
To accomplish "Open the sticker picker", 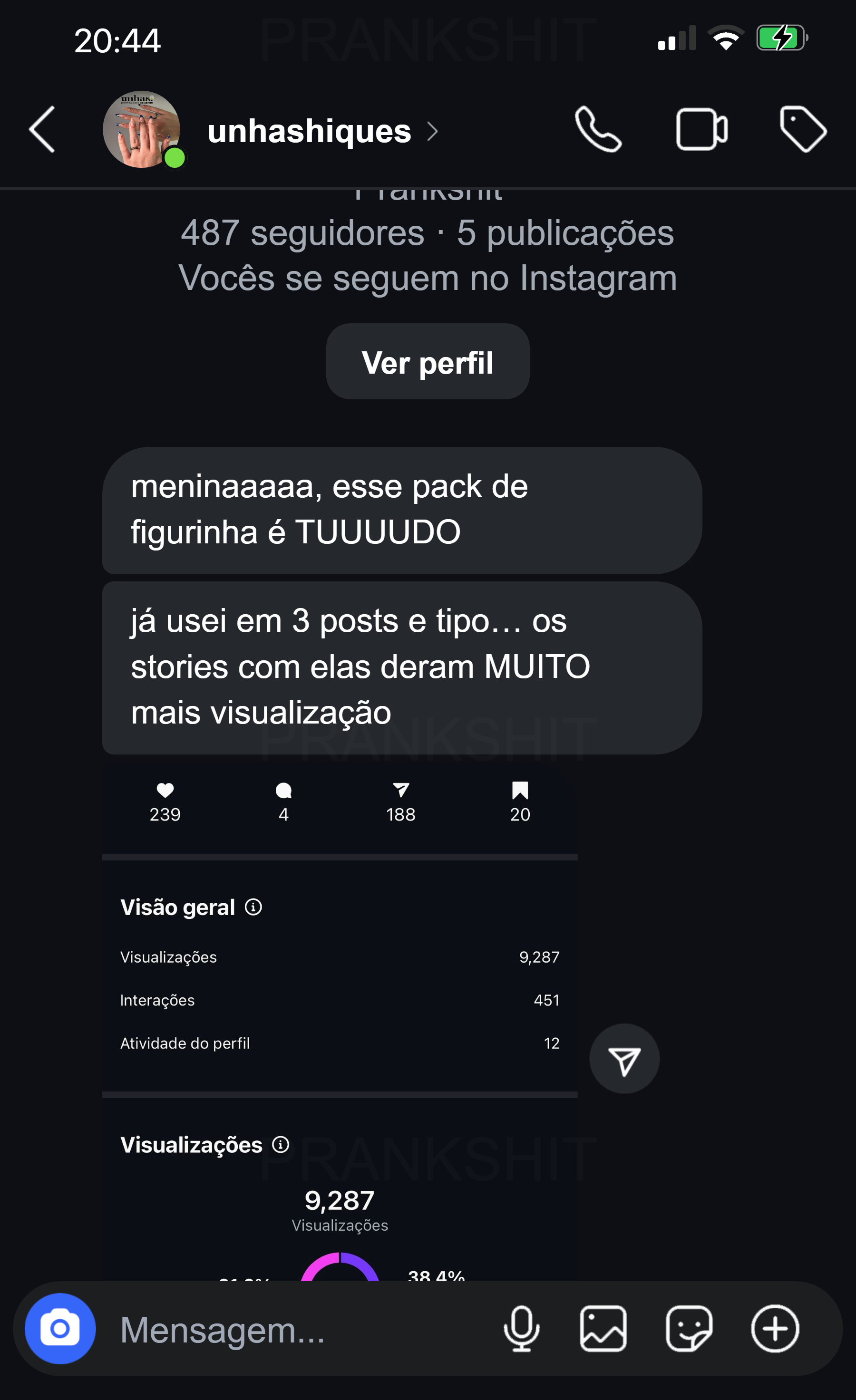I will tap(689, 1327).
